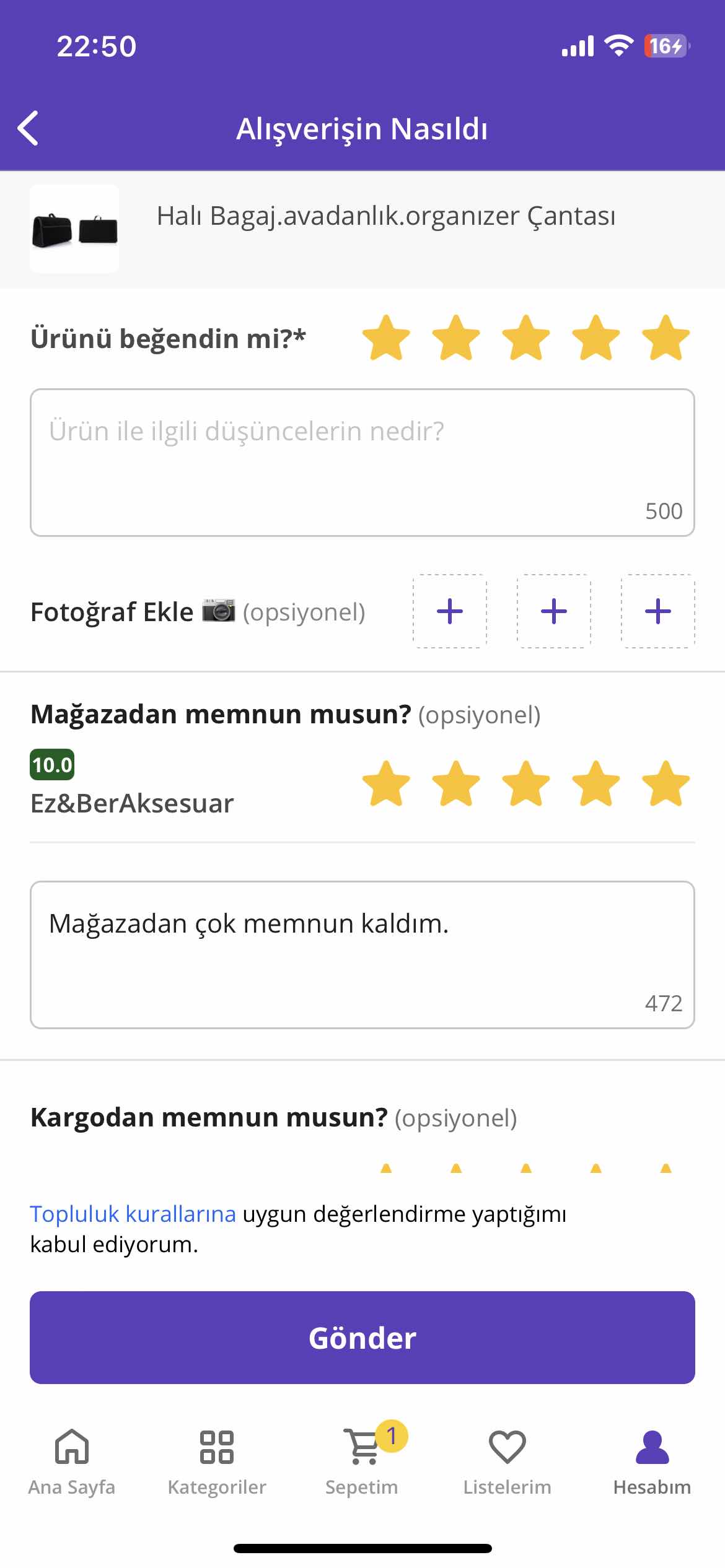Add a photo in the first slot
725x1568 pixels.
[450, 611]
